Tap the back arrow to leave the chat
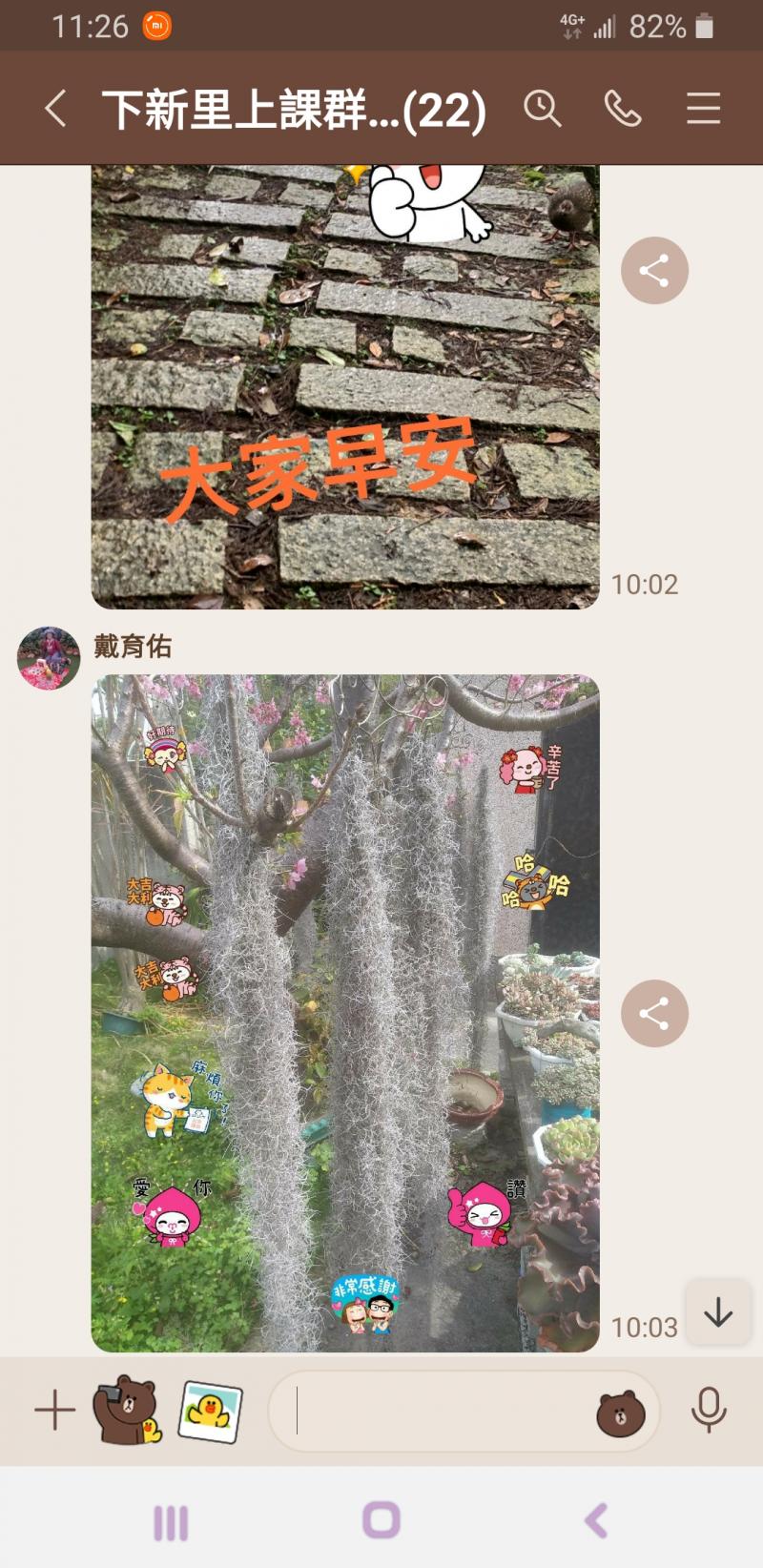Image resolution: width=763 pixels, height=1568 pixels. (54, 109)
